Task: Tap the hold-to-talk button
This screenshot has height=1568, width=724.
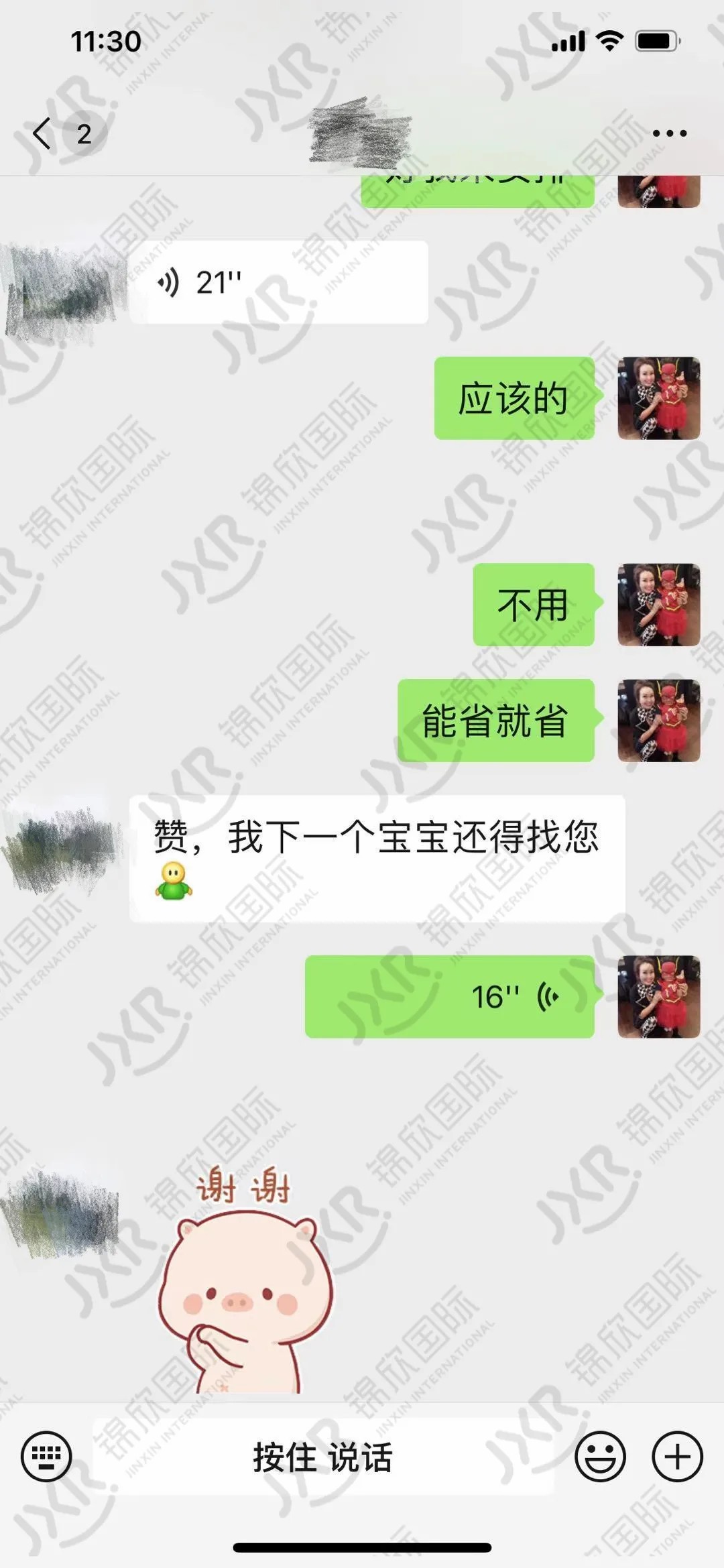Action: click(322, 1457)
